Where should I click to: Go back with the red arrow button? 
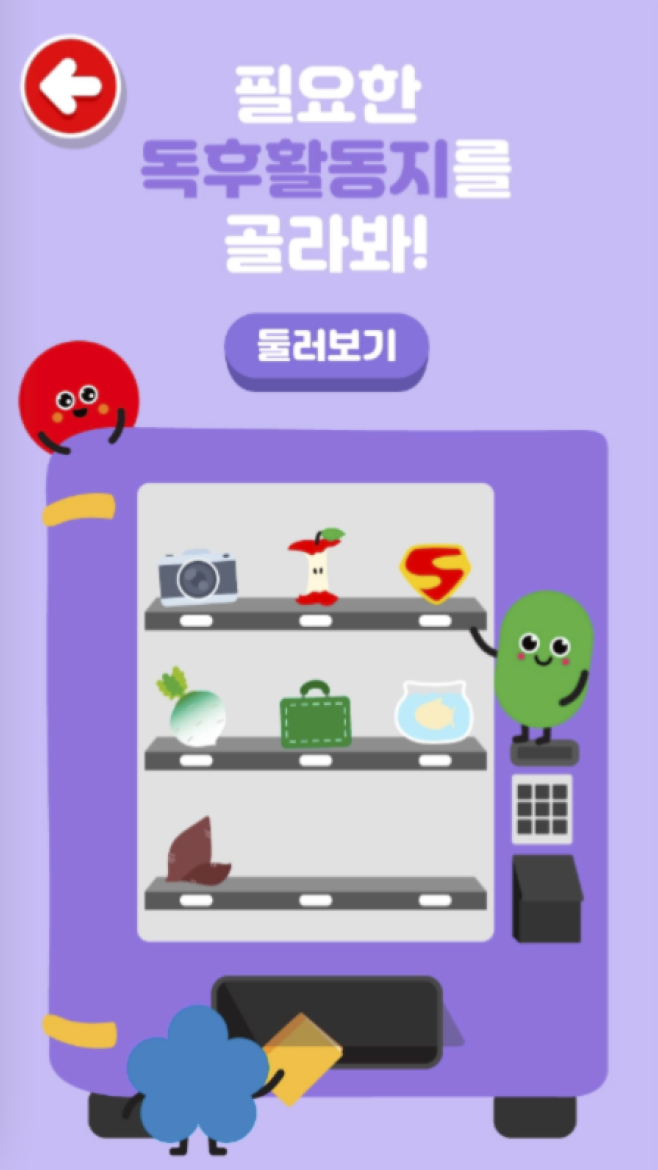pos(71,87)
